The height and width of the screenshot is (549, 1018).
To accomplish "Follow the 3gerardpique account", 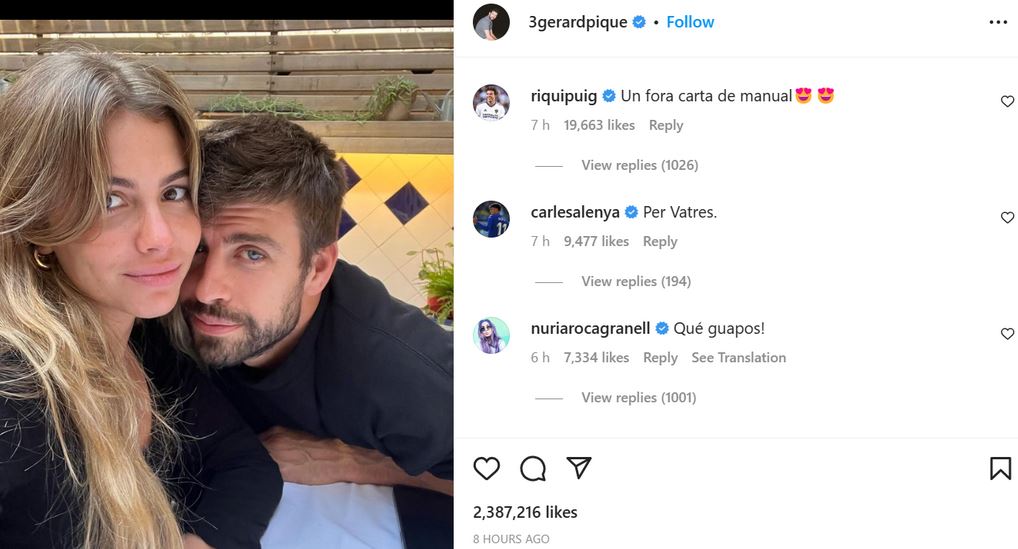I will point(690,22).
